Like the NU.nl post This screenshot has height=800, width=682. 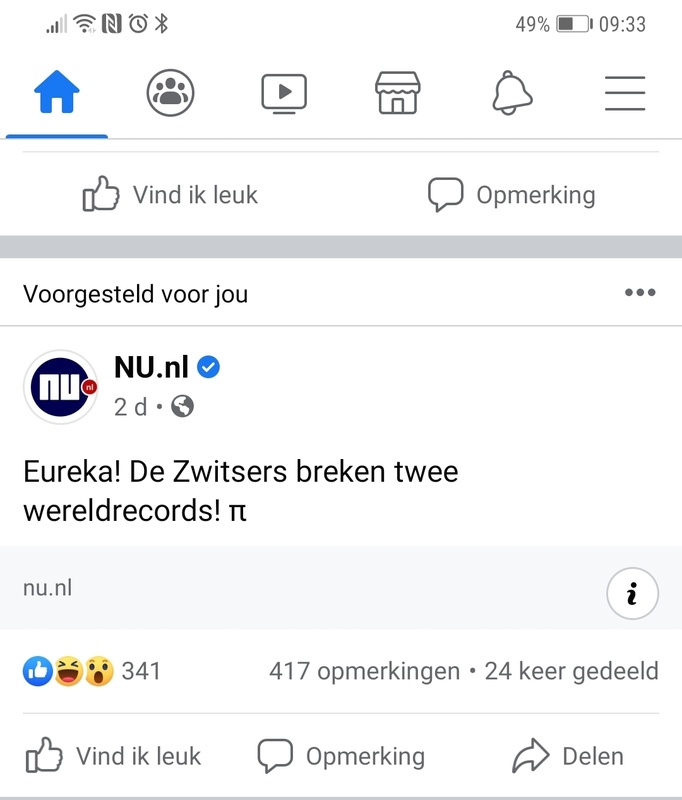pyautogui.click(x=113, y=757)
